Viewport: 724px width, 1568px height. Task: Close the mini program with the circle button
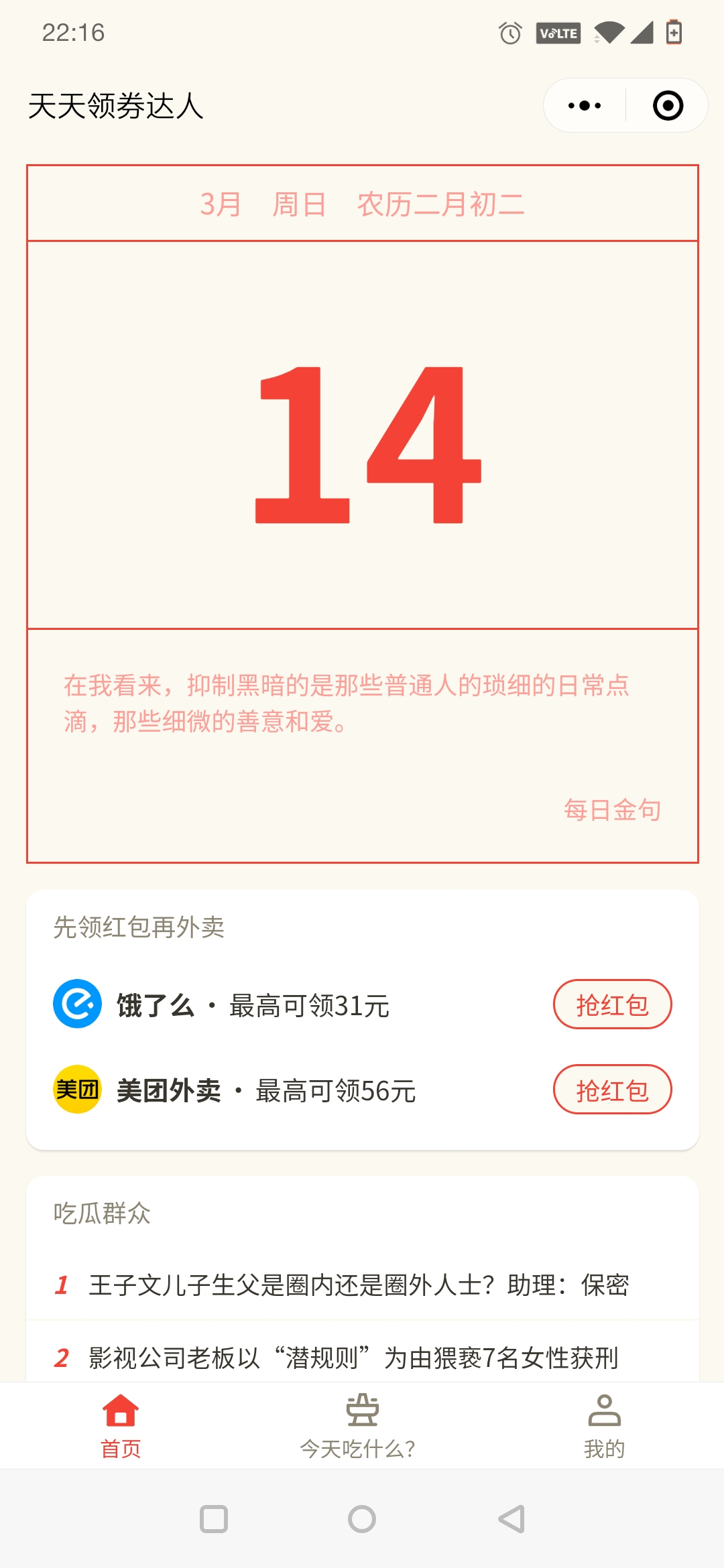point(668,106)
